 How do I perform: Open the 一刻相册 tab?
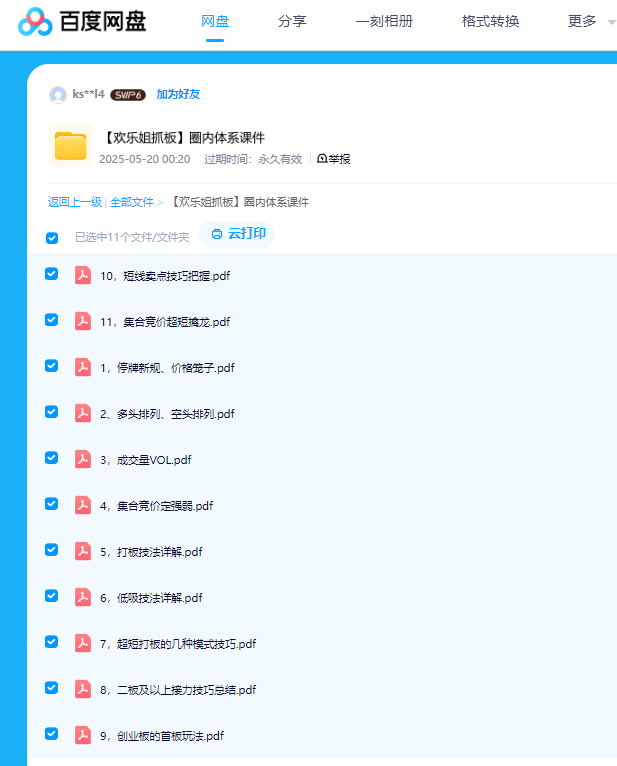pyautogui.click(x=384, y=21)
